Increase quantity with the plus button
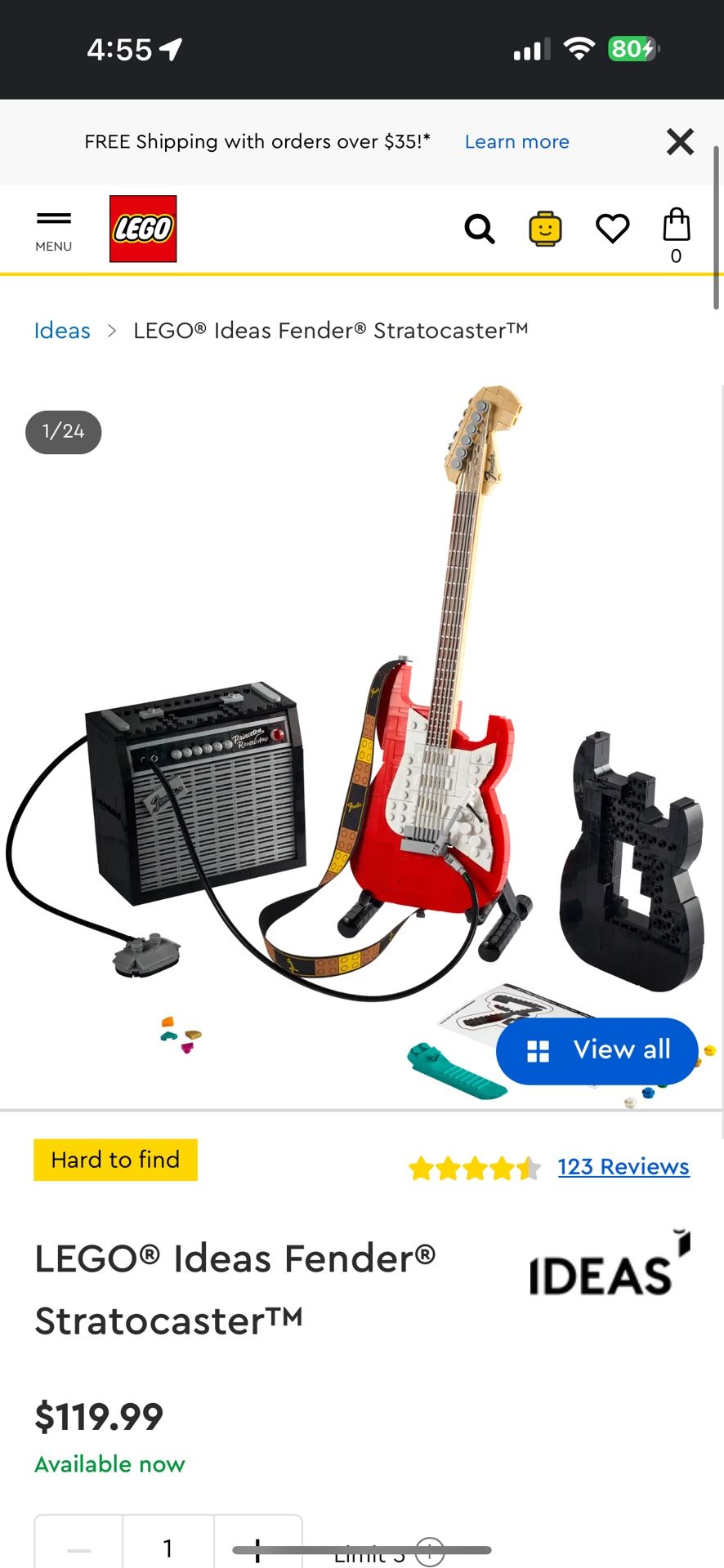Viewport: 724px width, 1568px height. [x=258, y=1548]
